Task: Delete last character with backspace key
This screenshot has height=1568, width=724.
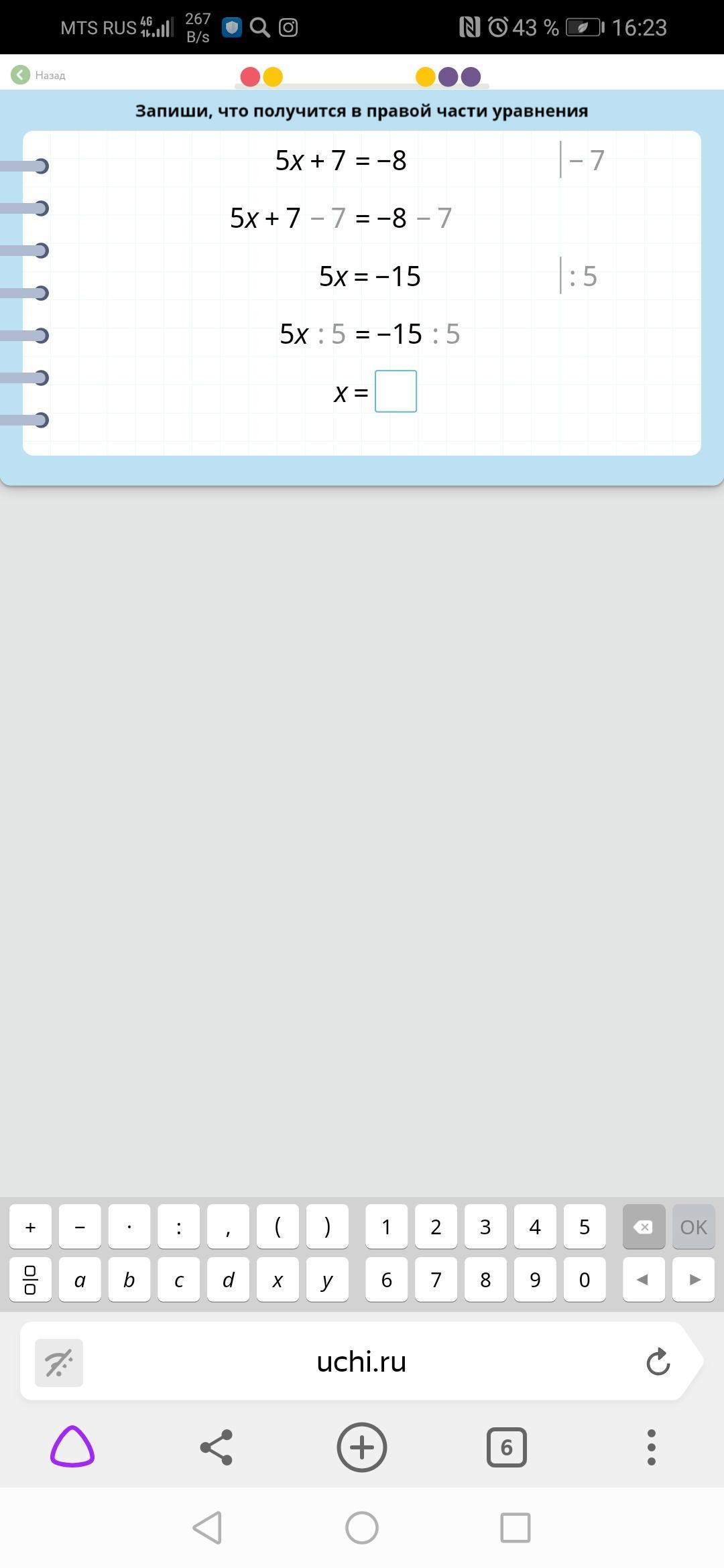Action: tap(644, 1227)
